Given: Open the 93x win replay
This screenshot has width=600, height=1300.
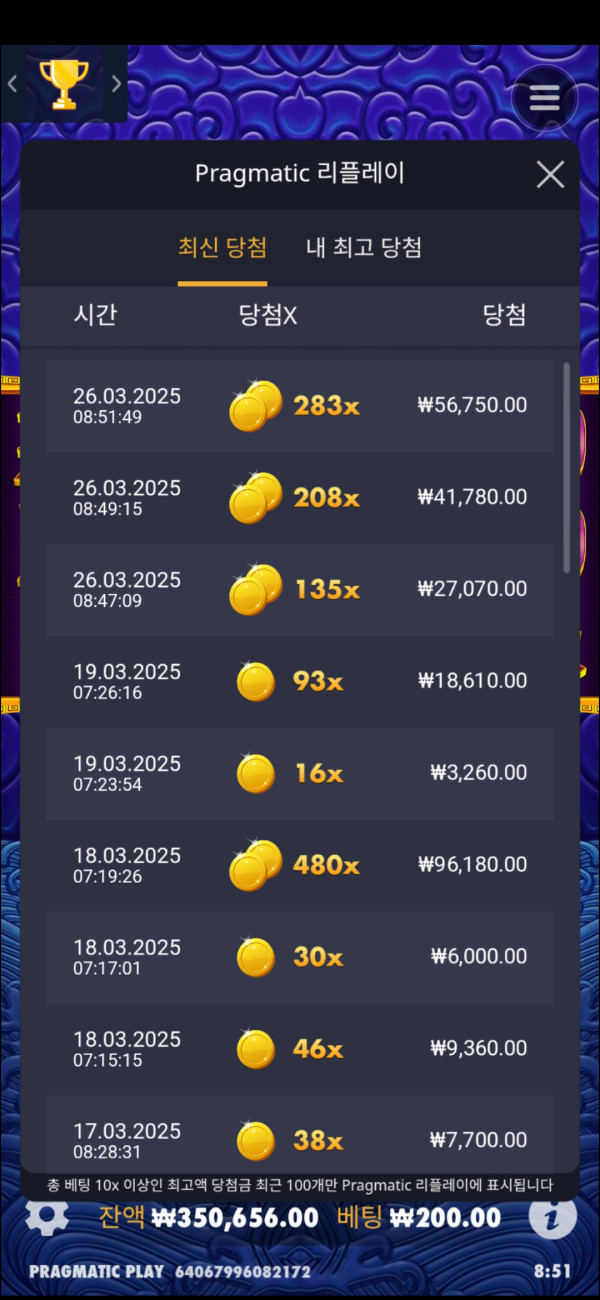Looking at the screenshot, I should point(300,682).
